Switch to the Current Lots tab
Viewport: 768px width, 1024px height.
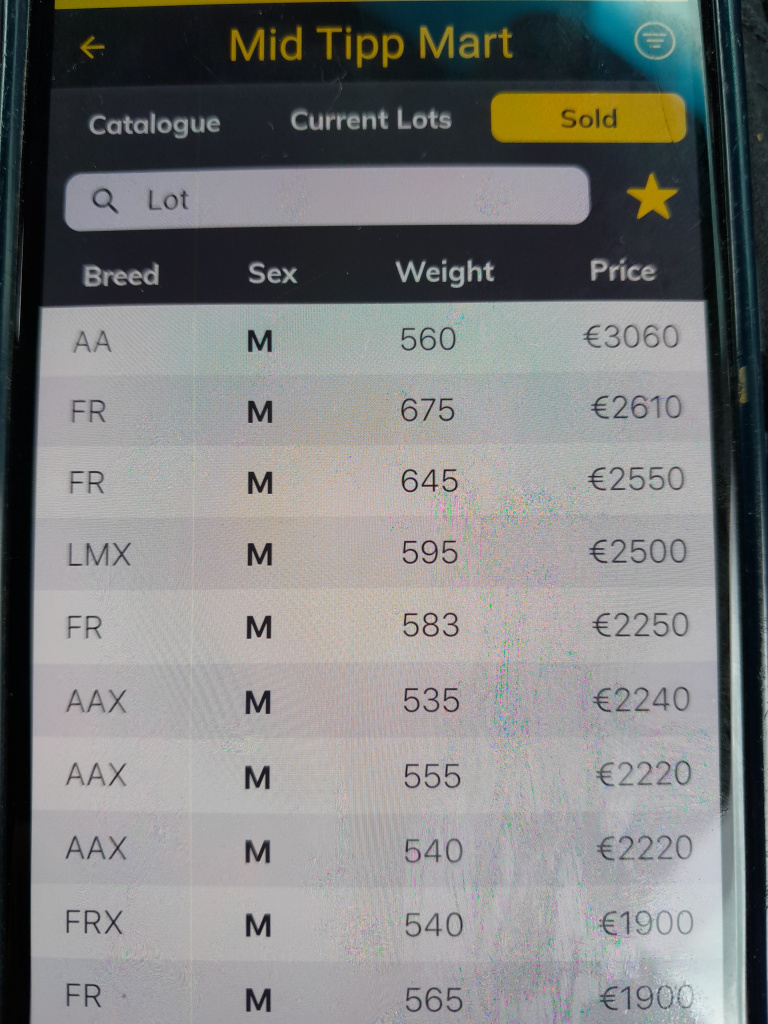point(370,120)
